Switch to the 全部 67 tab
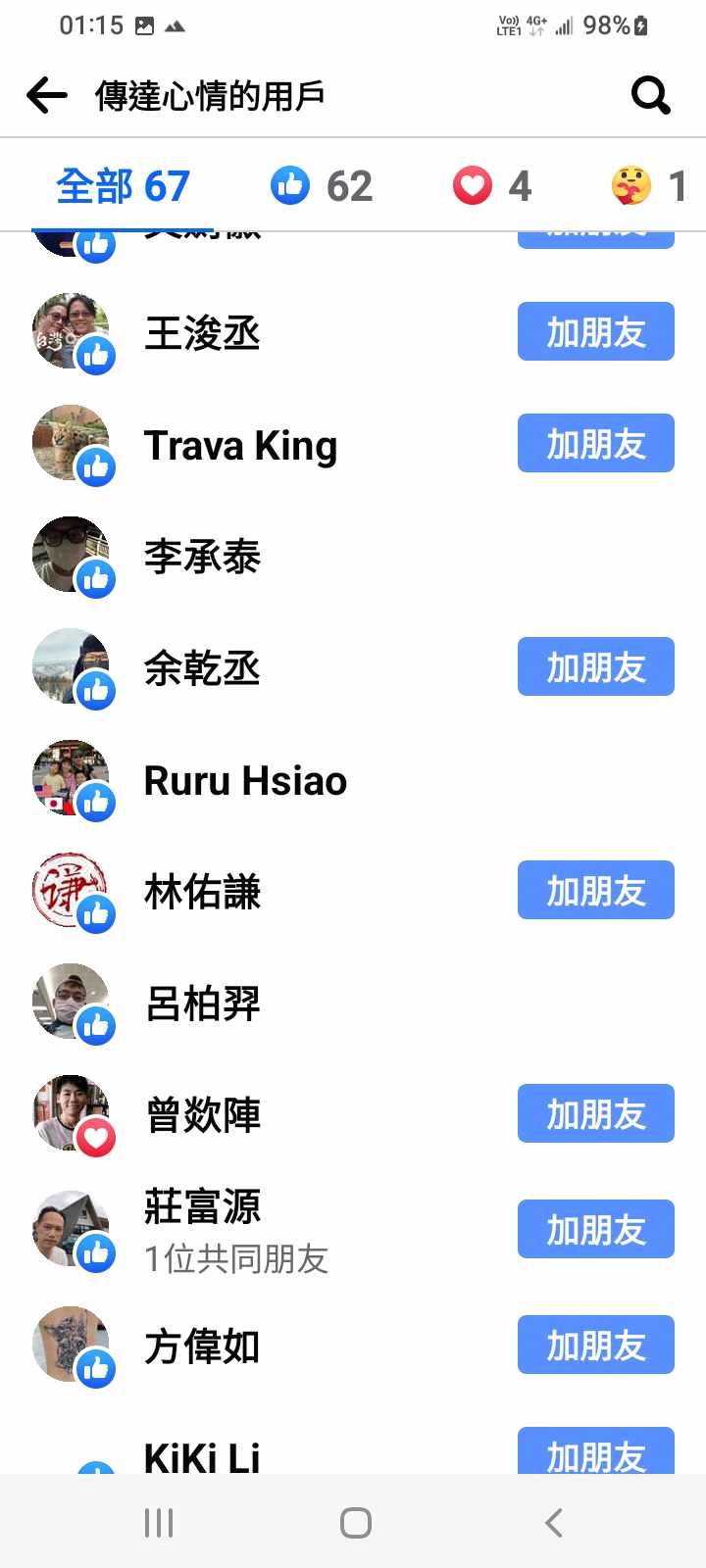This screenshot has width=706, height=1568. point(123,185)
